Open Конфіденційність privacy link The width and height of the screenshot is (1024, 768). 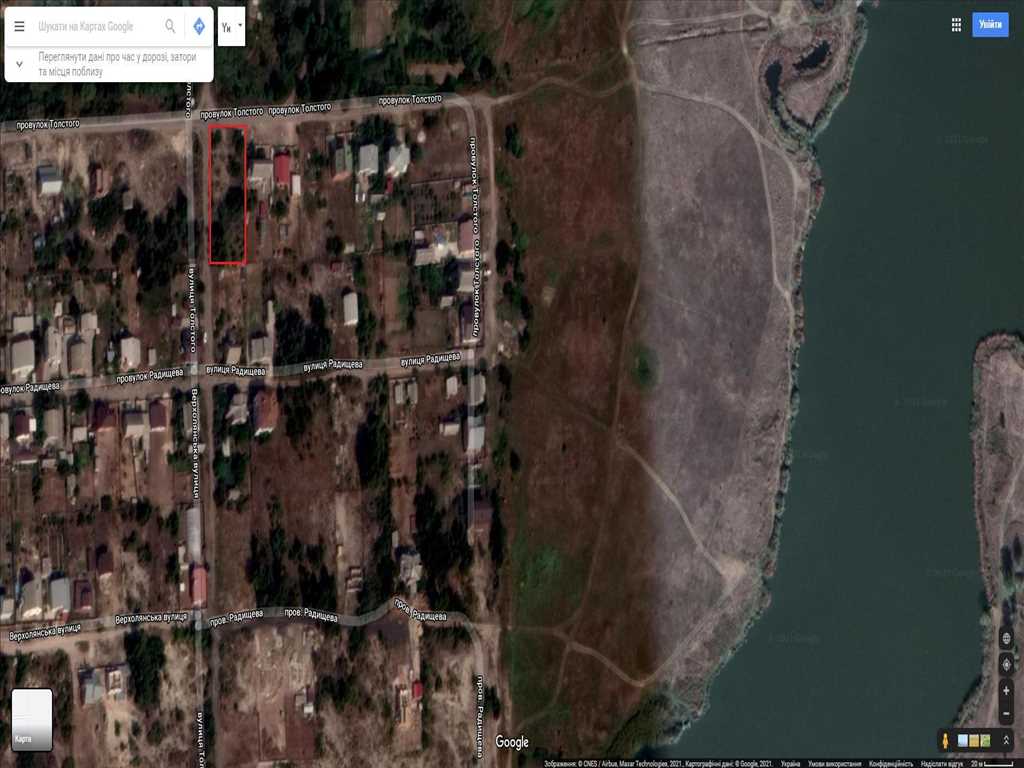[889, 763]
